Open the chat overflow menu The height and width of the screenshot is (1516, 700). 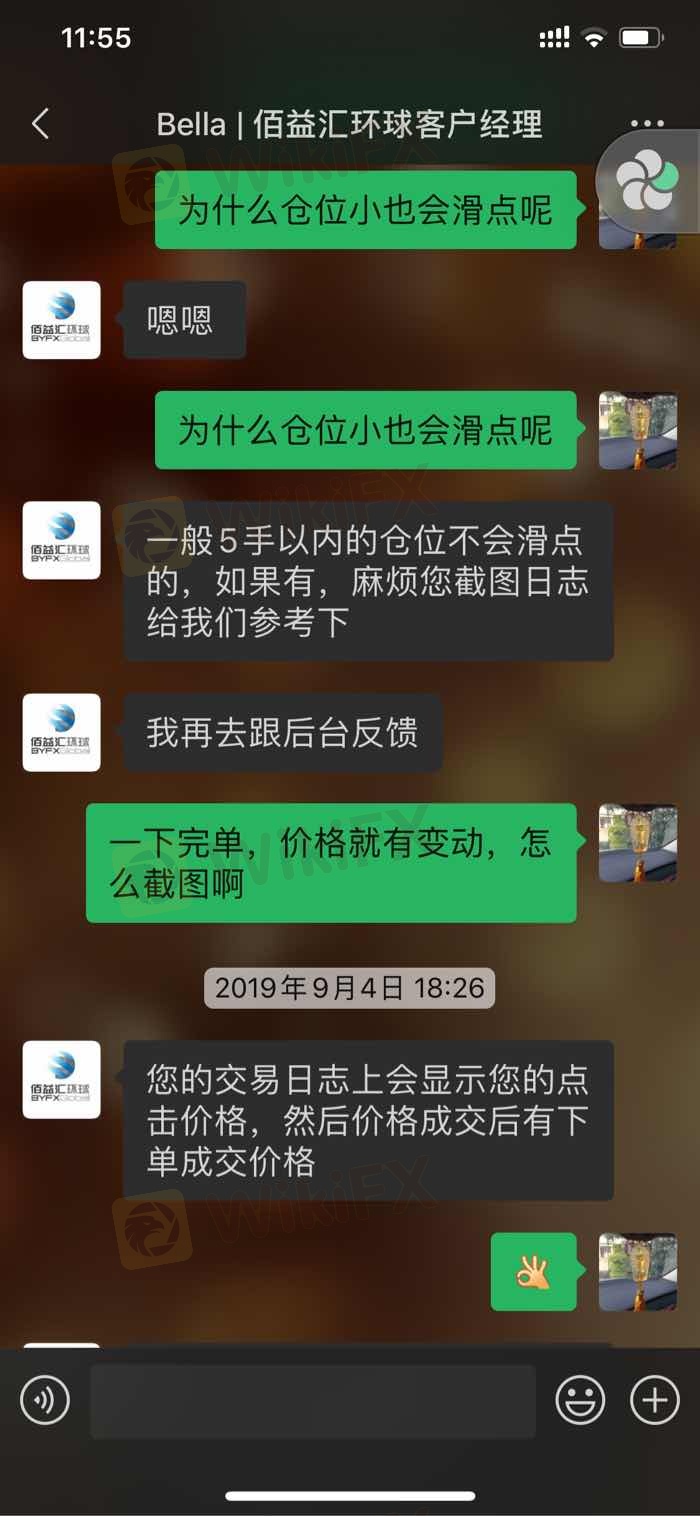(647, 124)
